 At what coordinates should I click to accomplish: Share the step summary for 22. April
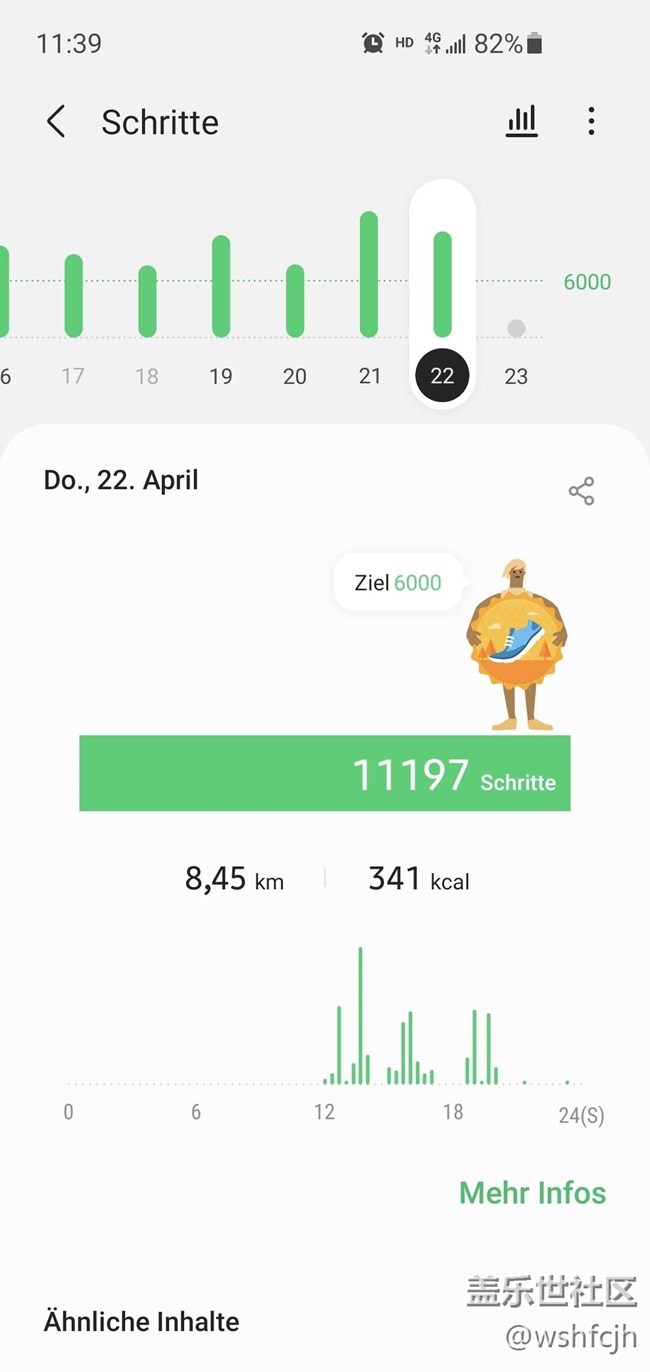coord(581,491)
